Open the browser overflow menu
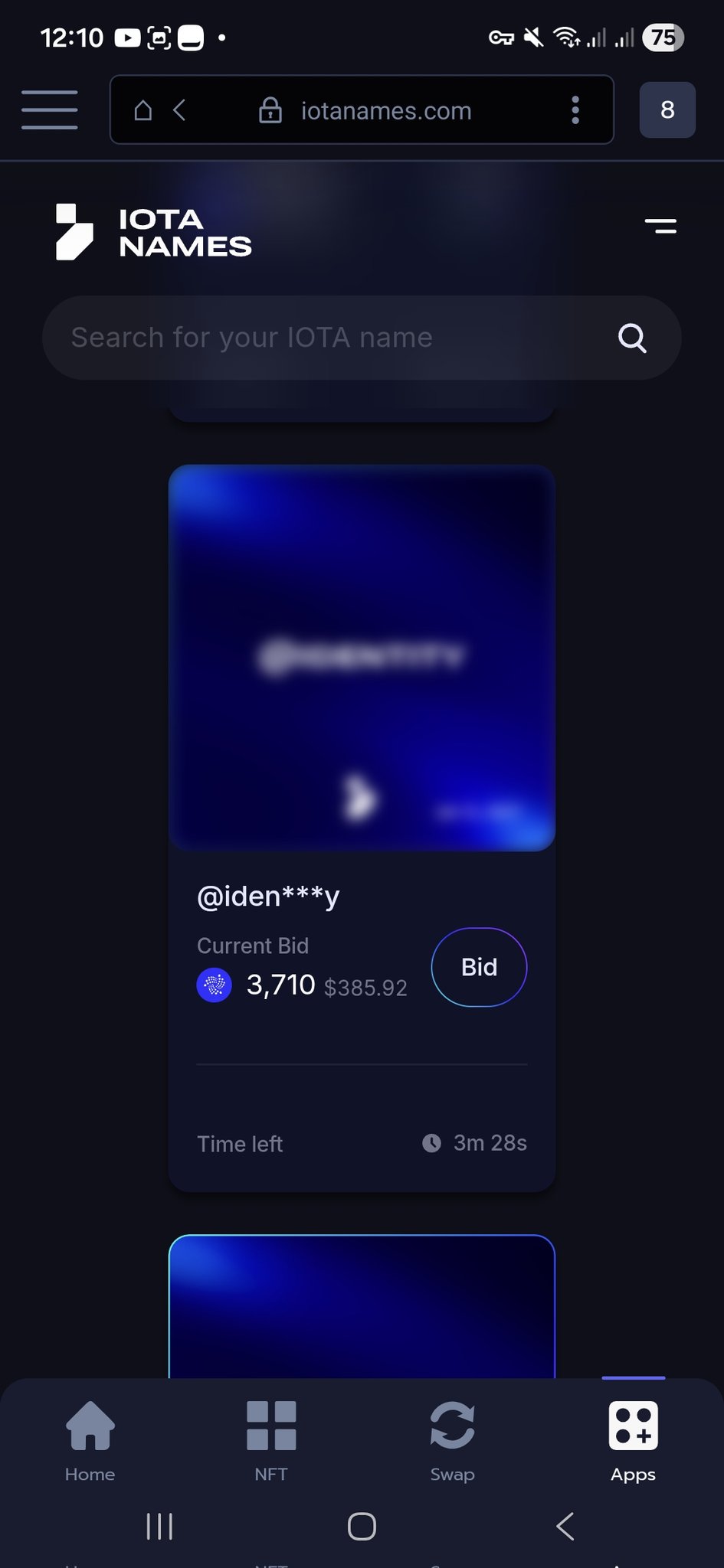This screenshot has height=1568, width=724. point(575,111)
